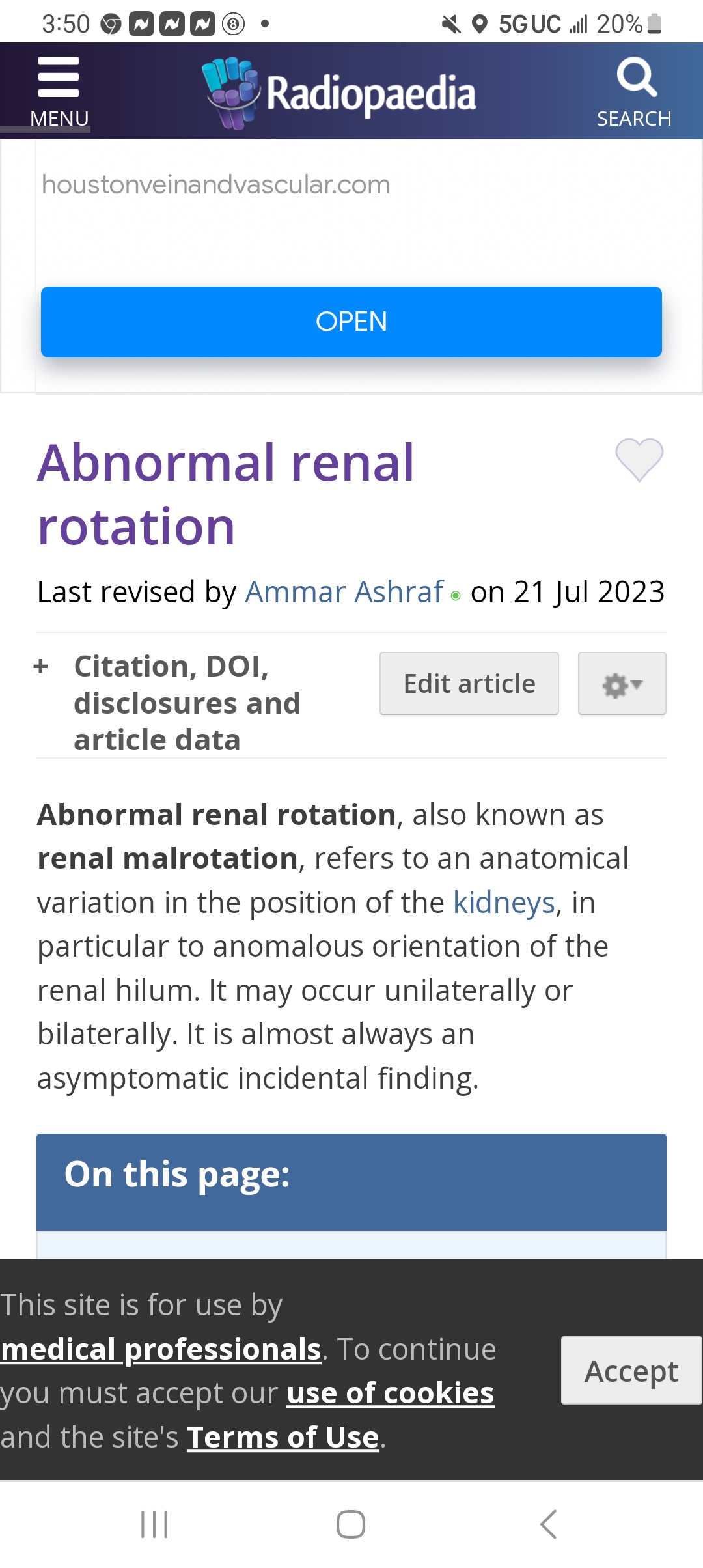Open the SEARCH magnifier
The height and width of the screenshot is (1568, 703).
click(x=634, y=91)
